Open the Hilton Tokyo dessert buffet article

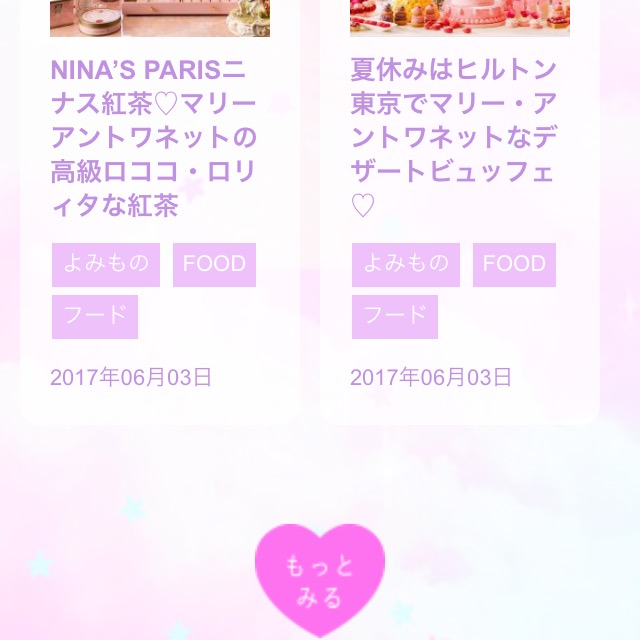455,138
